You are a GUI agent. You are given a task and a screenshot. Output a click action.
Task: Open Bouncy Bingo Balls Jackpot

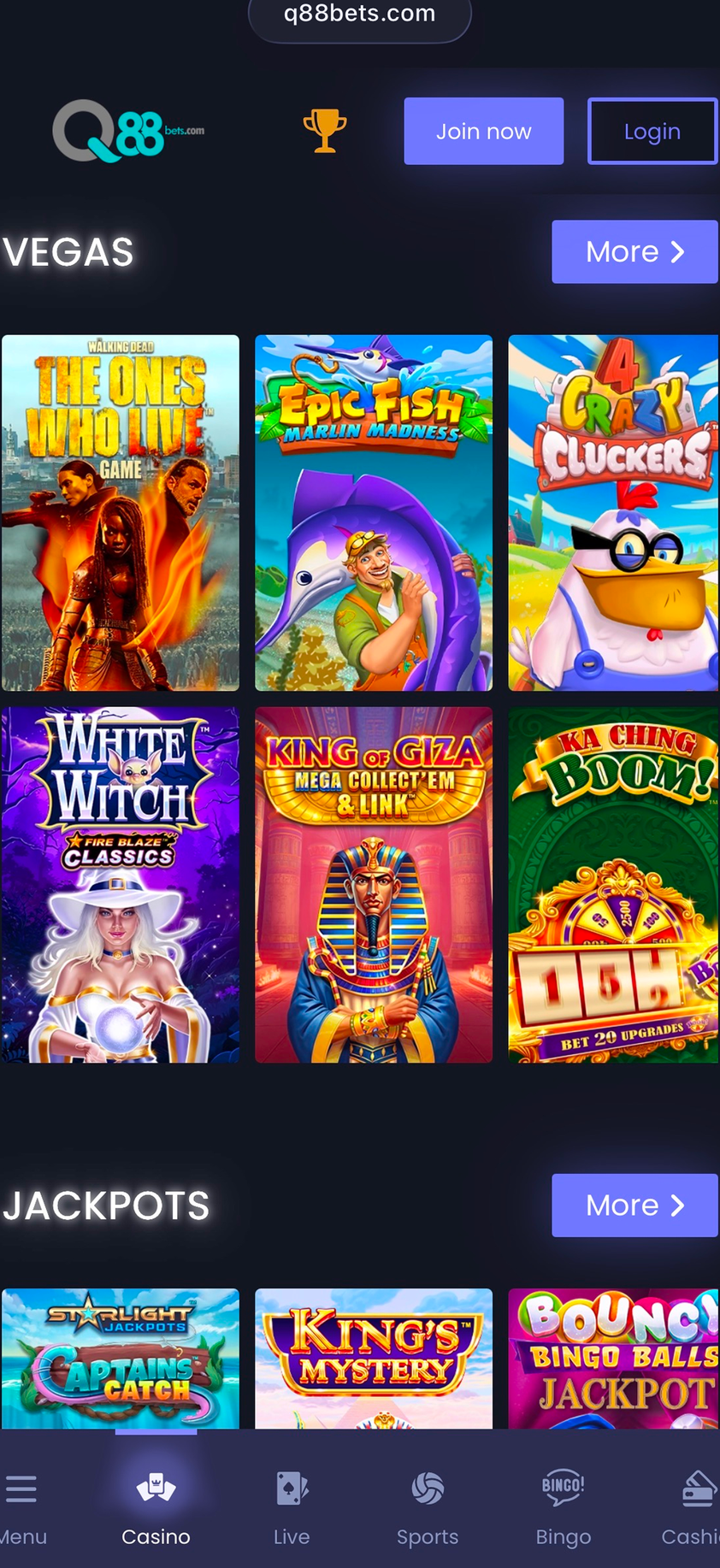(x=613, y=1358)
